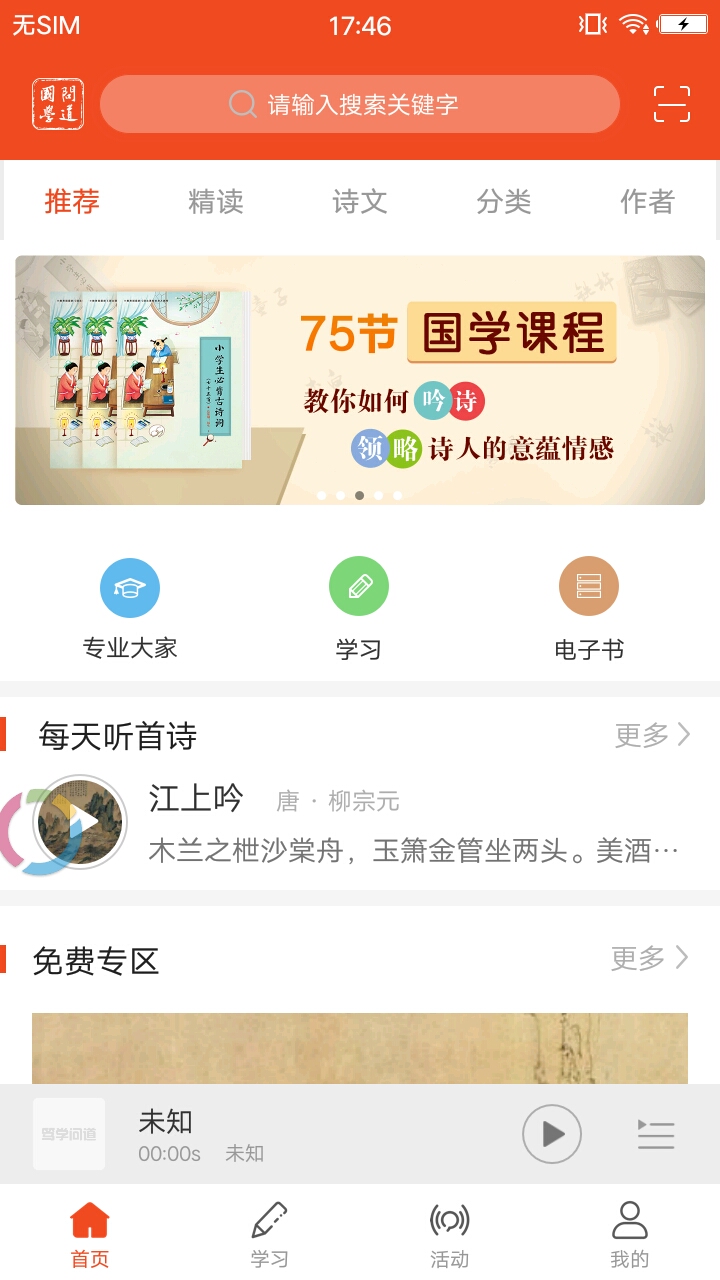Open the 免费专区 painting card

coord(360,1048)
